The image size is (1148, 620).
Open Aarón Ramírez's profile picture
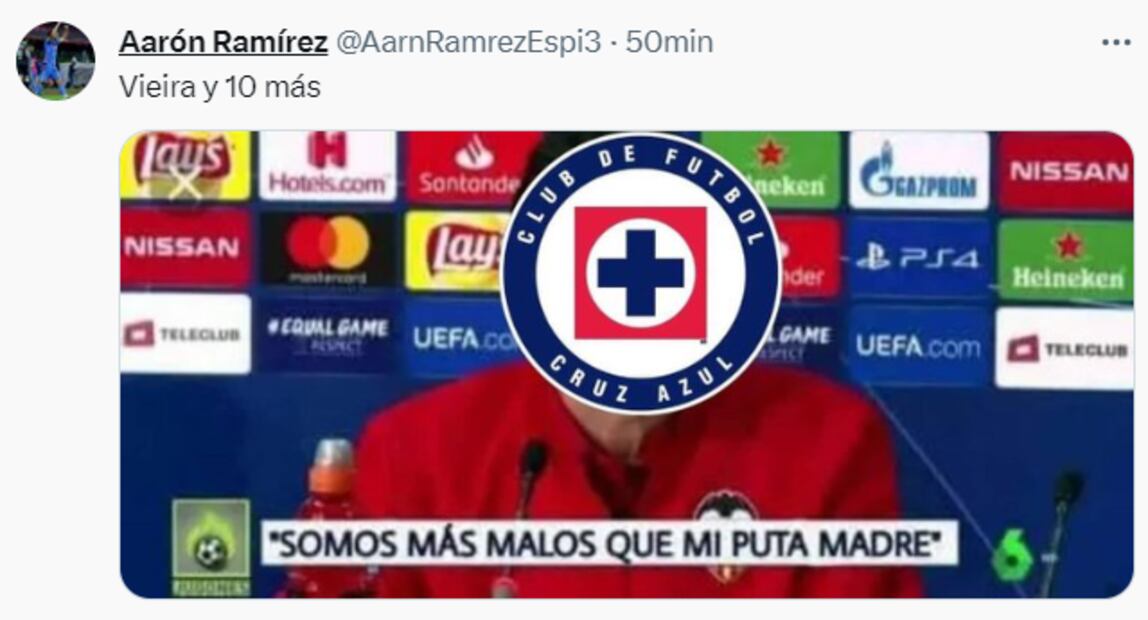tap(55, 61)
